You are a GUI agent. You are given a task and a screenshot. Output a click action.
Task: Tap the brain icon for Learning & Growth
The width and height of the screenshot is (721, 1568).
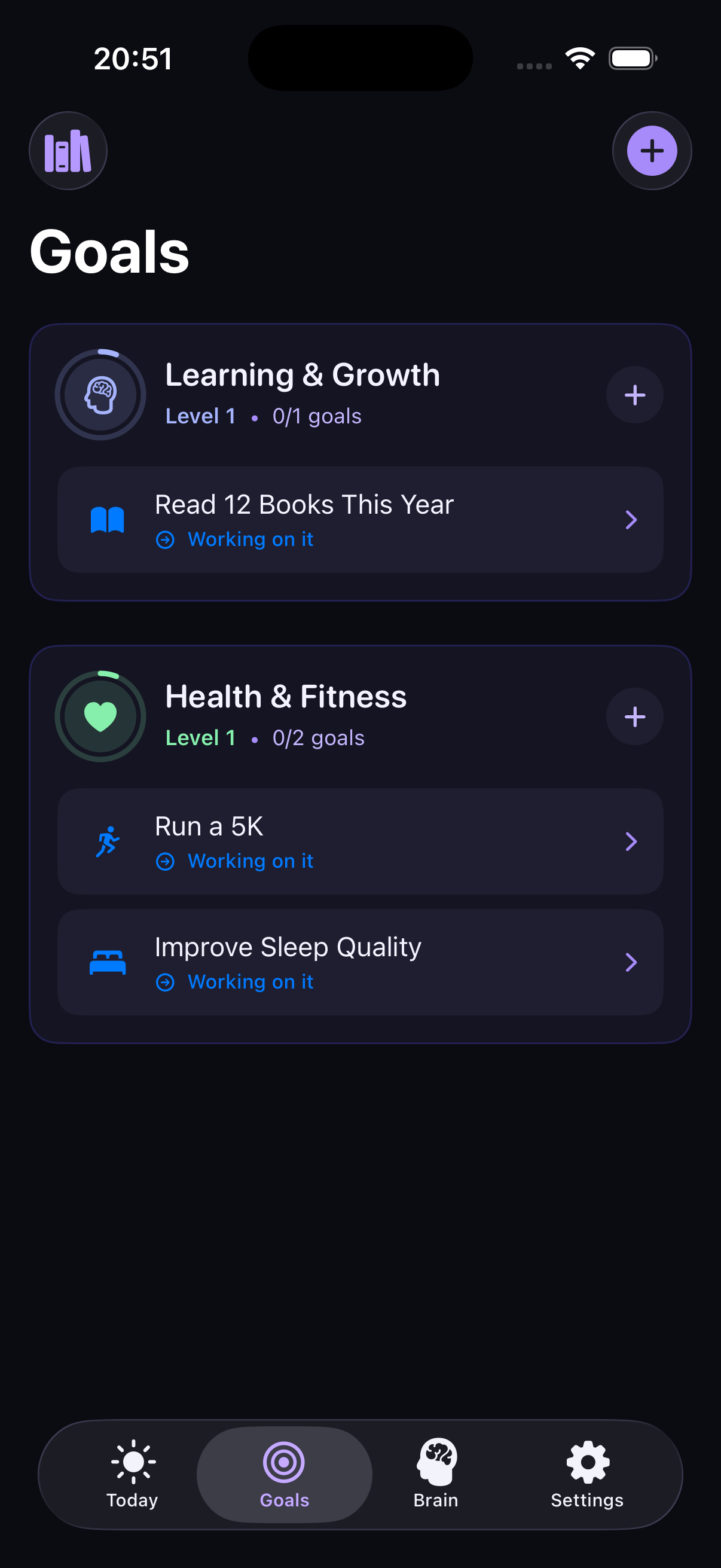coord(100,395)
